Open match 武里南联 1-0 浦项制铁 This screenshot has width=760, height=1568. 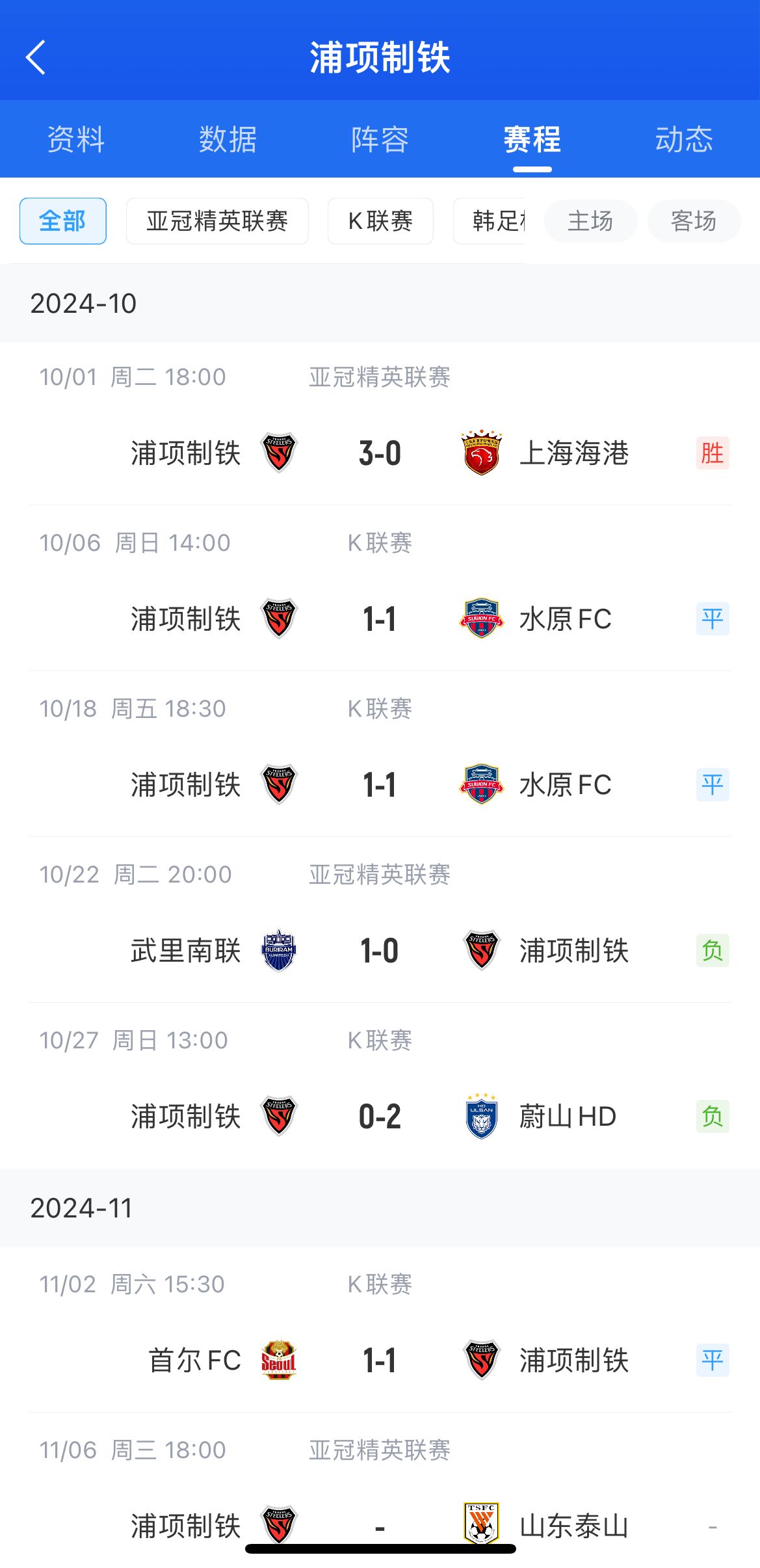click(x=380, y=950)
